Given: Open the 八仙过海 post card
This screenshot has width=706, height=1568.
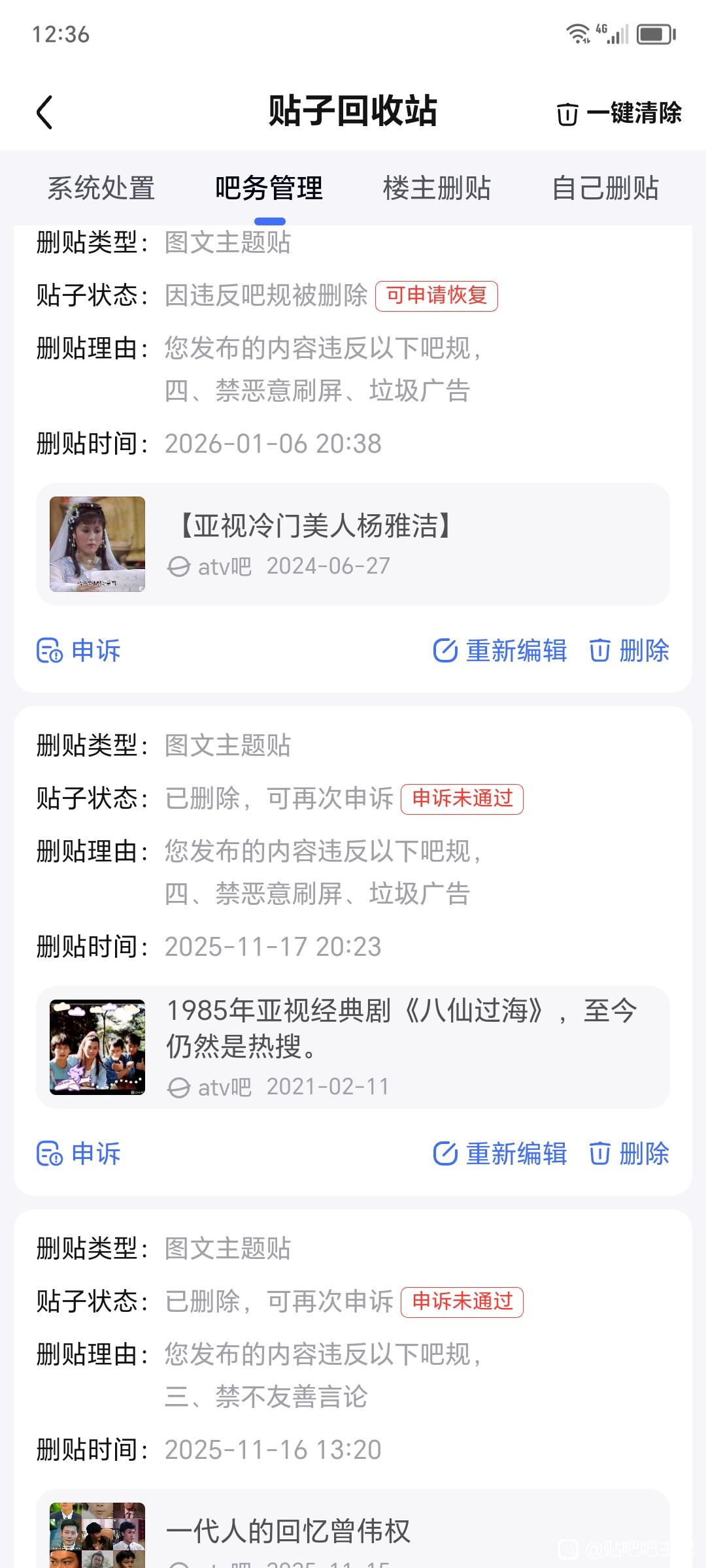Looking at the screenshot, I should [353, 1047].
